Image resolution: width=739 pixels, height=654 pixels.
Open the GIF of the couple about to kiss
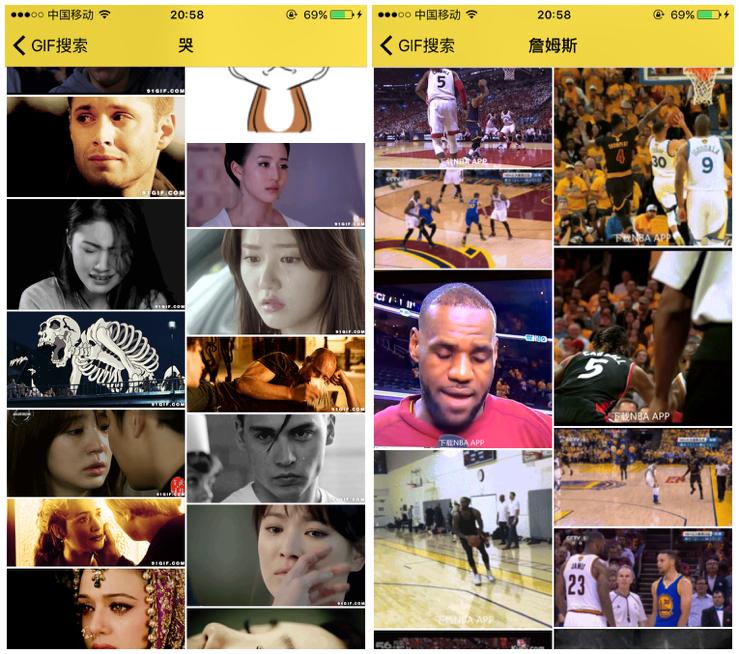pos(95,453)
